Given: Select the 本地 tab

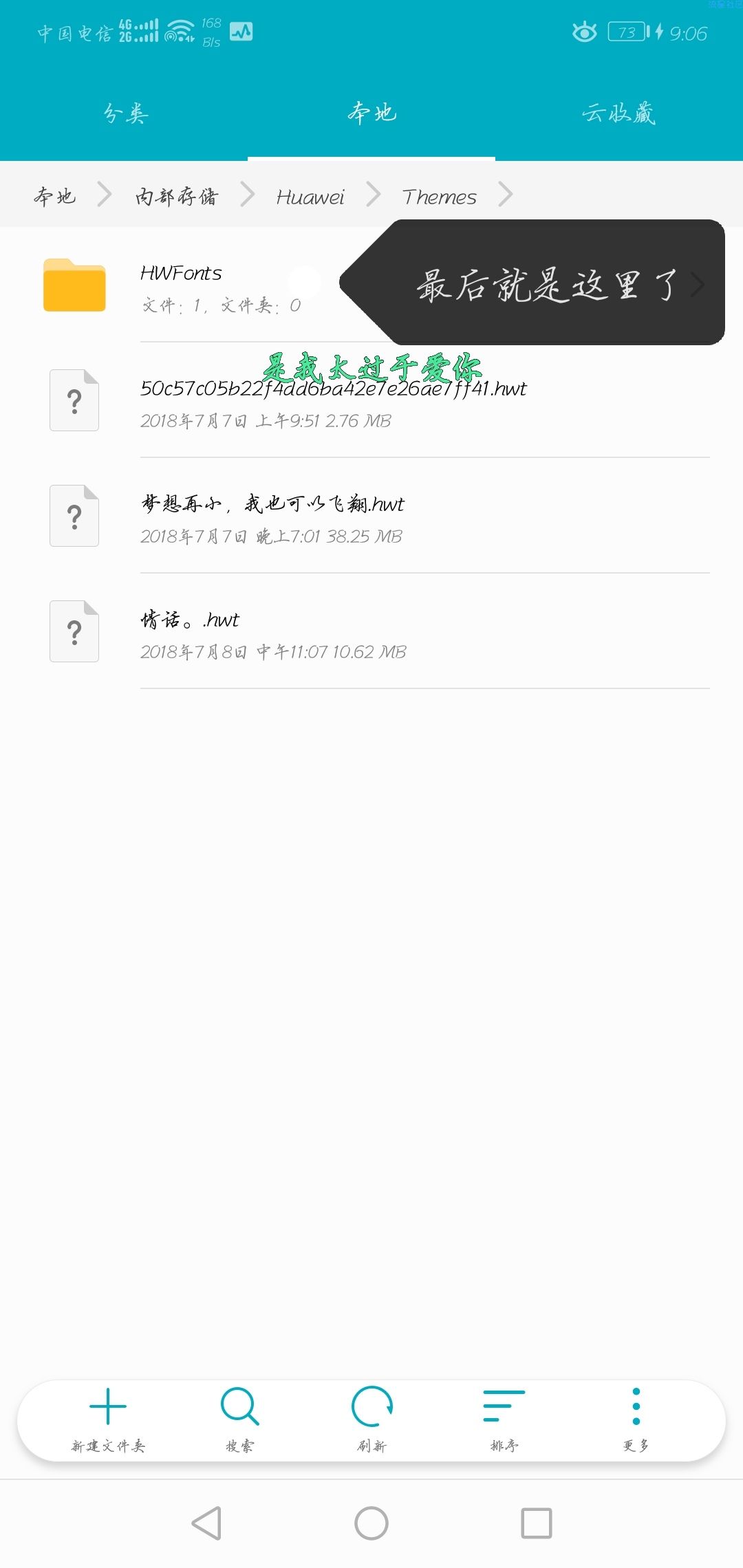Looking at the screenshot, I should click(x=371, y=113).
